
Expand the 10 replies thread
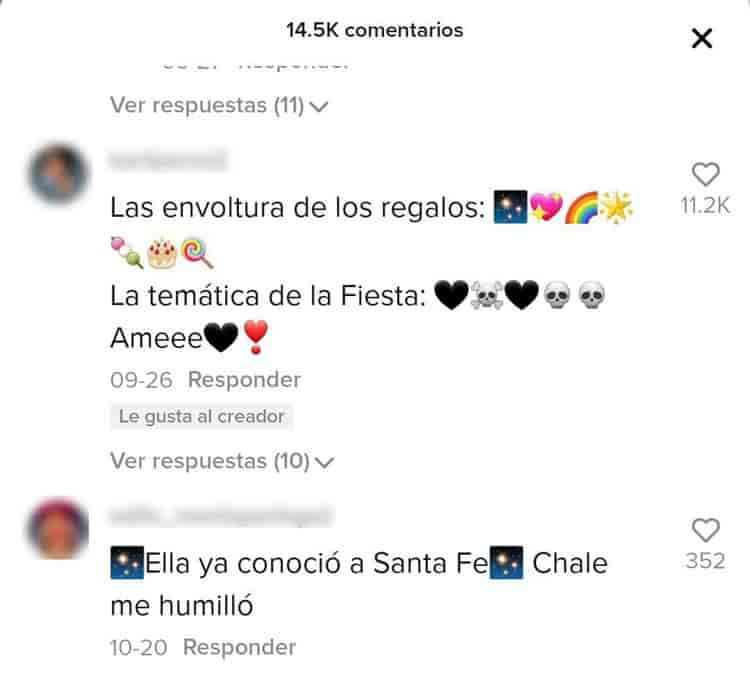click(220, 461)
